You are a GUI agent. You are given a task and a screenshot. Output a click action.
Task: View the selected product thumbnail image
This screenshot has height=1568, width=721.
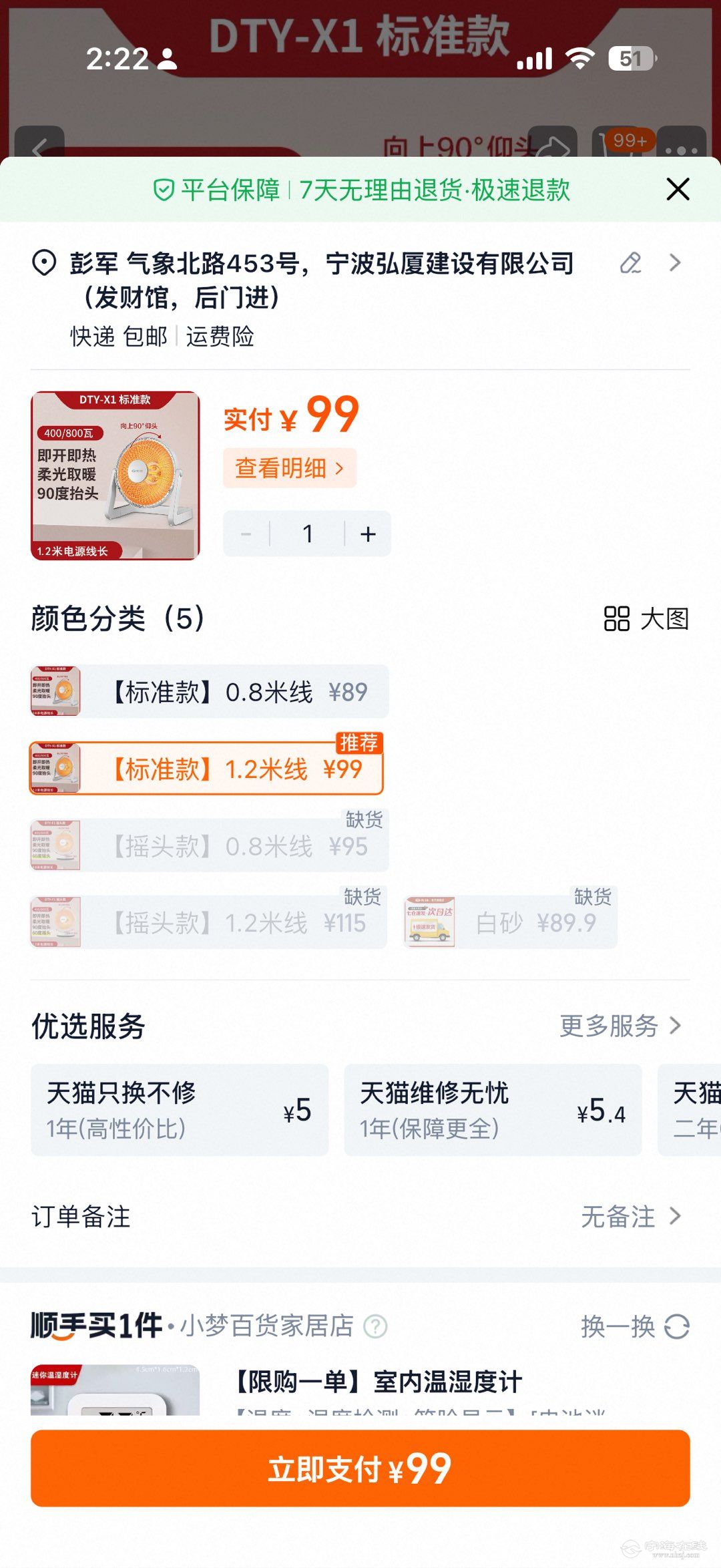click(x=115, y=475)
